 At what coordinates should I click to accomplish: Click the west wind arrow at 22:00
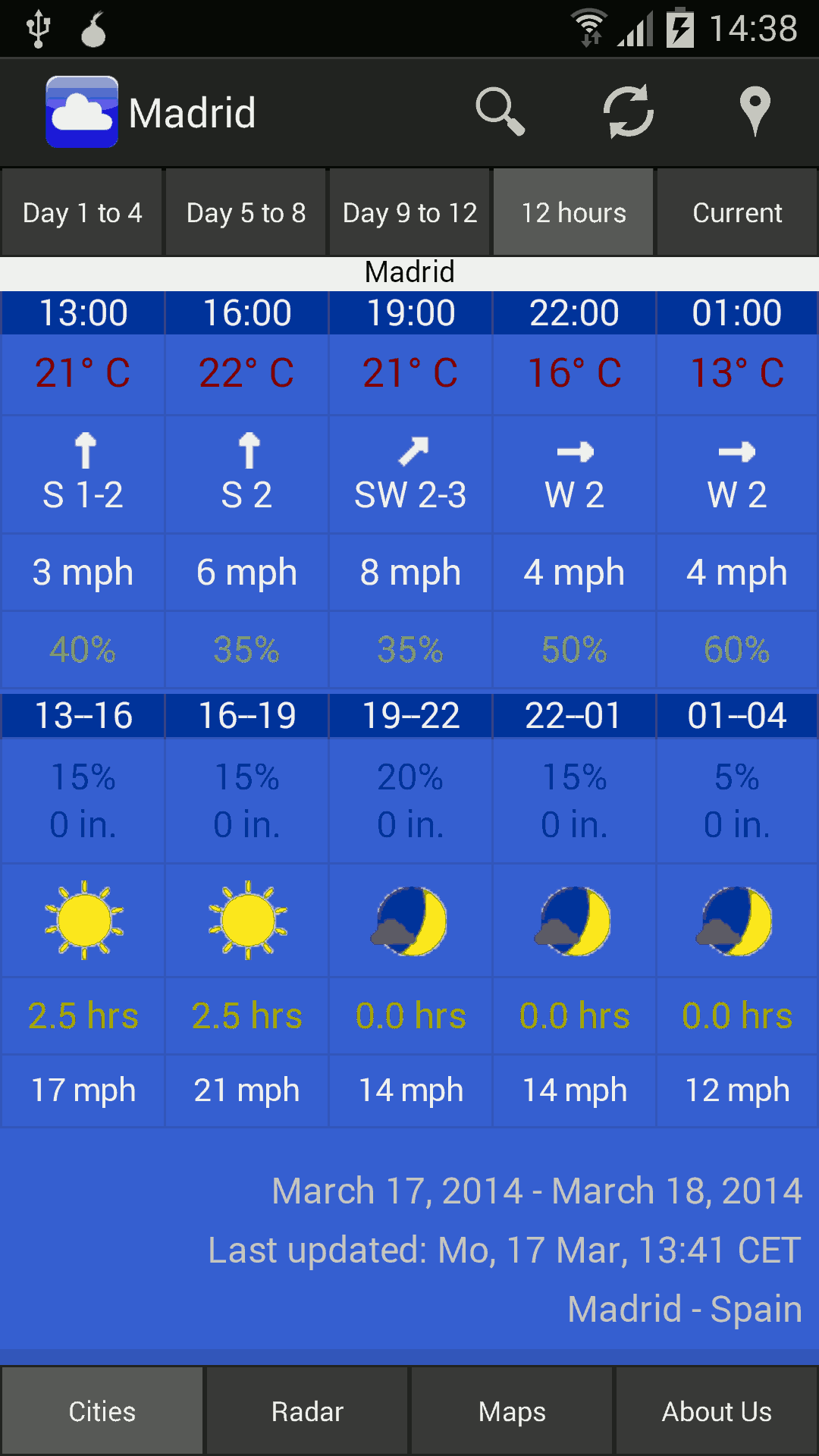click(574, 451)
